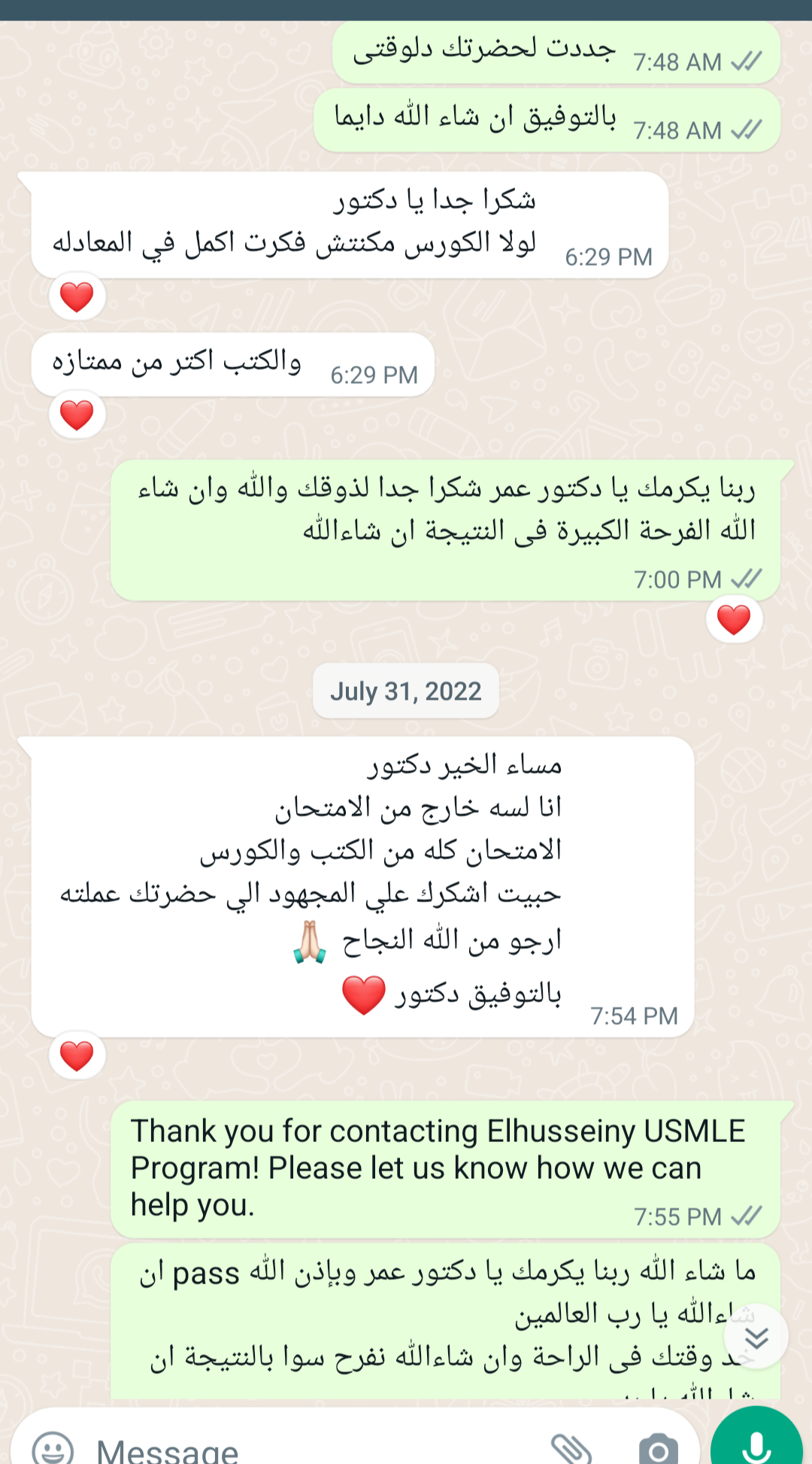View heart reaction on 7:00 PM message
Image resolution: width=812 pixels, height=1464 pixels.
coord(734,620)
